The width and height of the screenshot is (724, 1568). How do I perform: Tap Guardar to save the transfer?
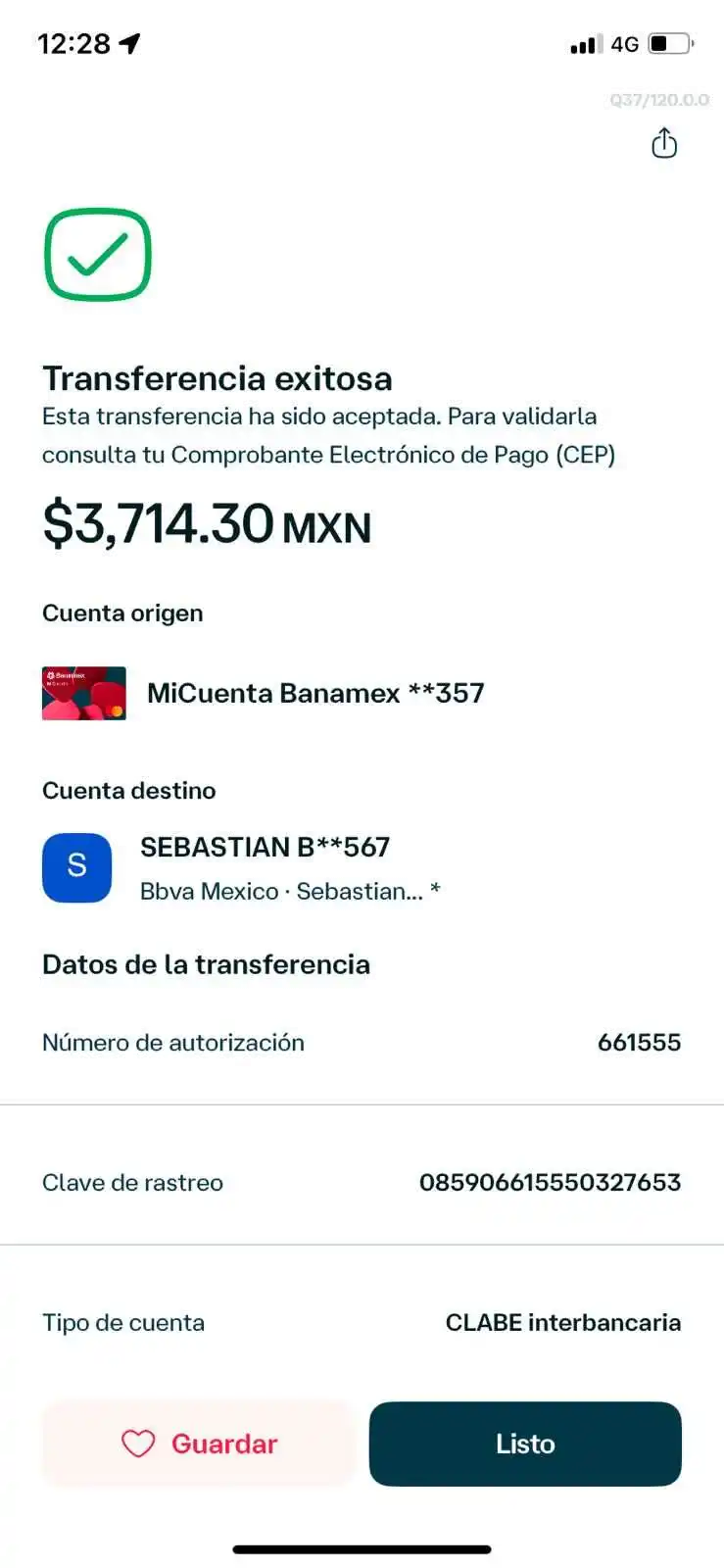pos(199,1444)
